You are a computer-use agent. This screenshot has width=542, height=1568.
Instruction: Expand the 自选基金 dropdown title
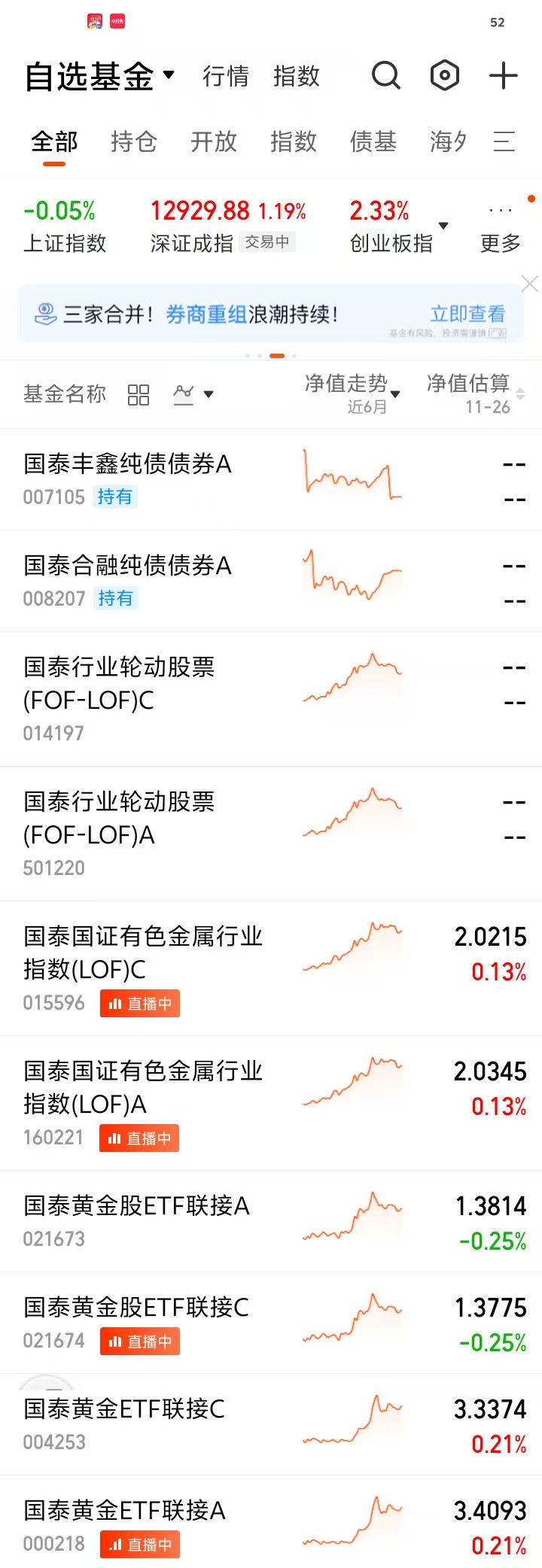pos(99,76)
